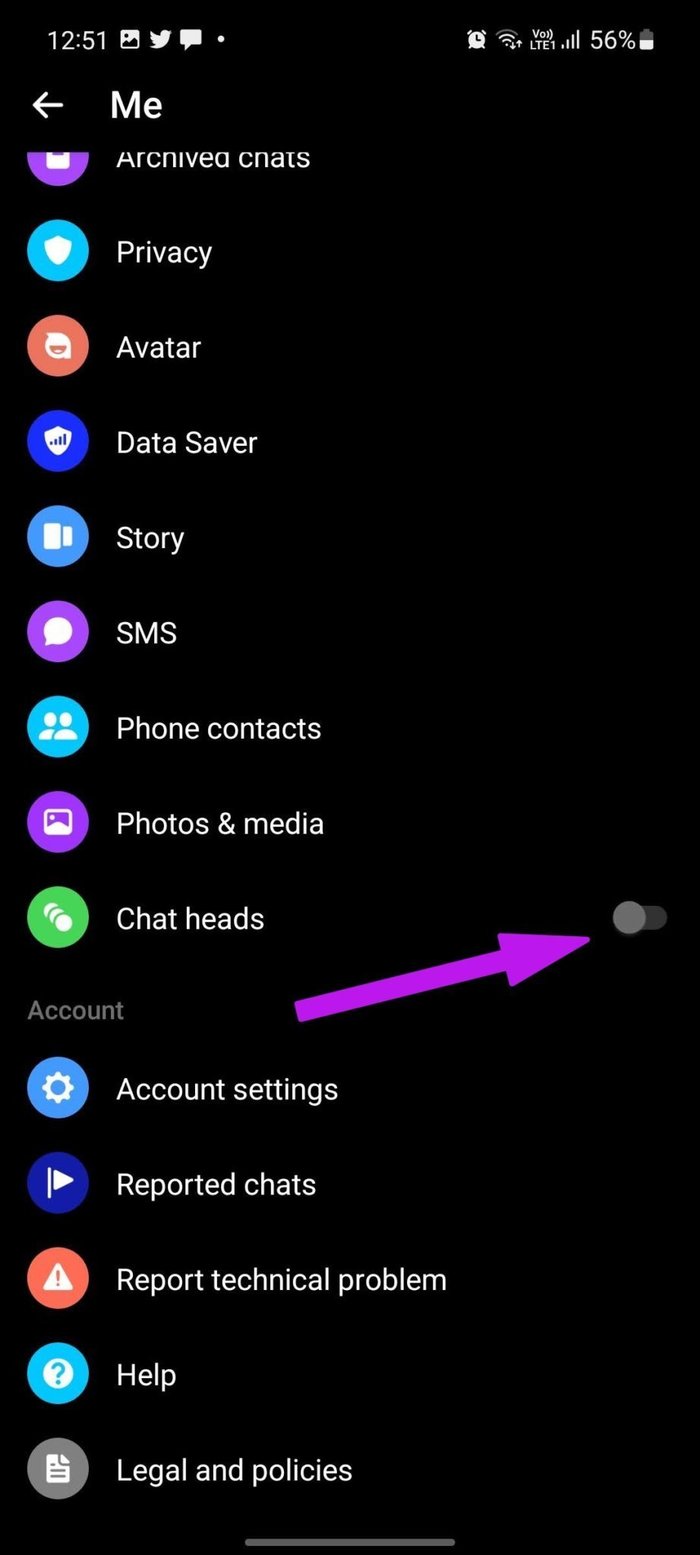Open the Help row

tap(350, 1375)
